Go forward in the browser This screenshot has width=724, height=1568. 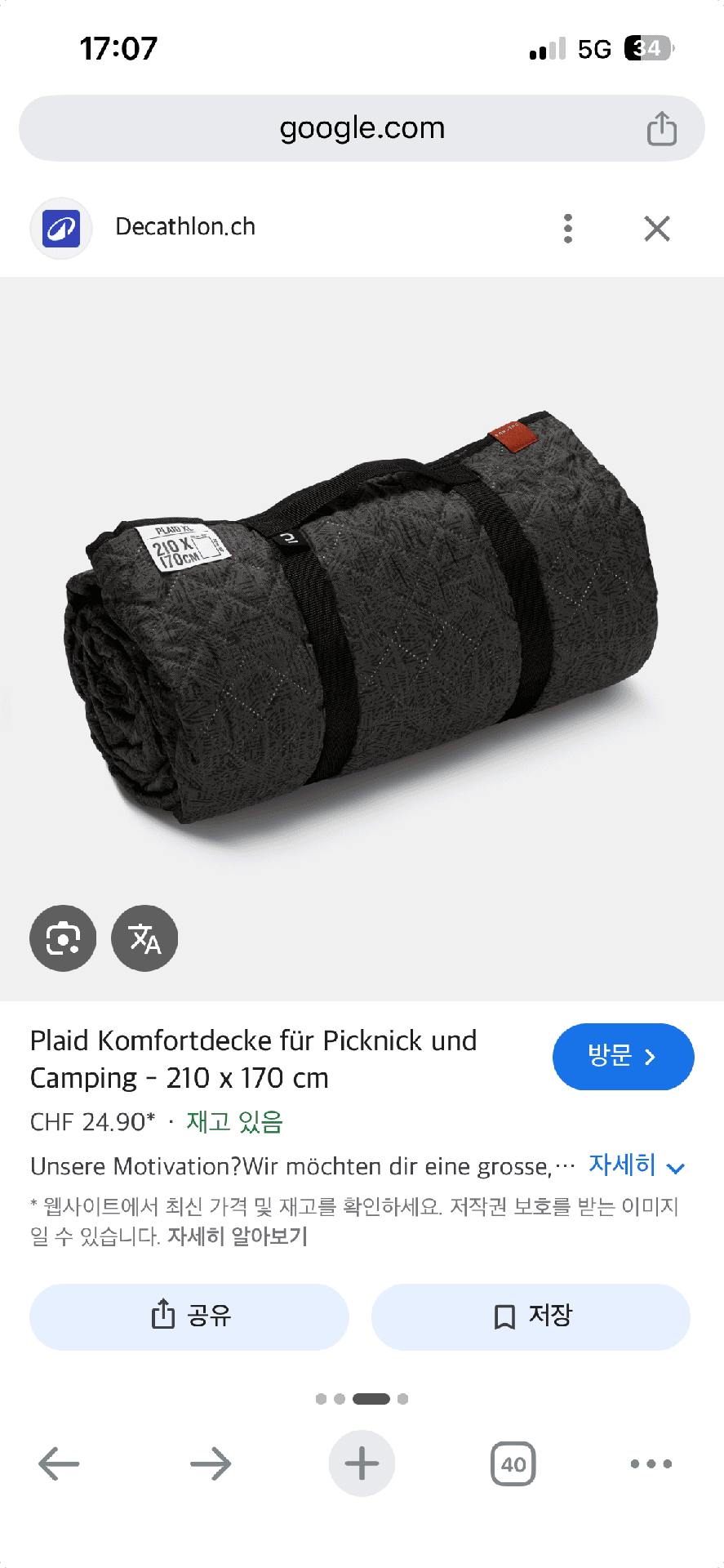[x=211, y=1463]
